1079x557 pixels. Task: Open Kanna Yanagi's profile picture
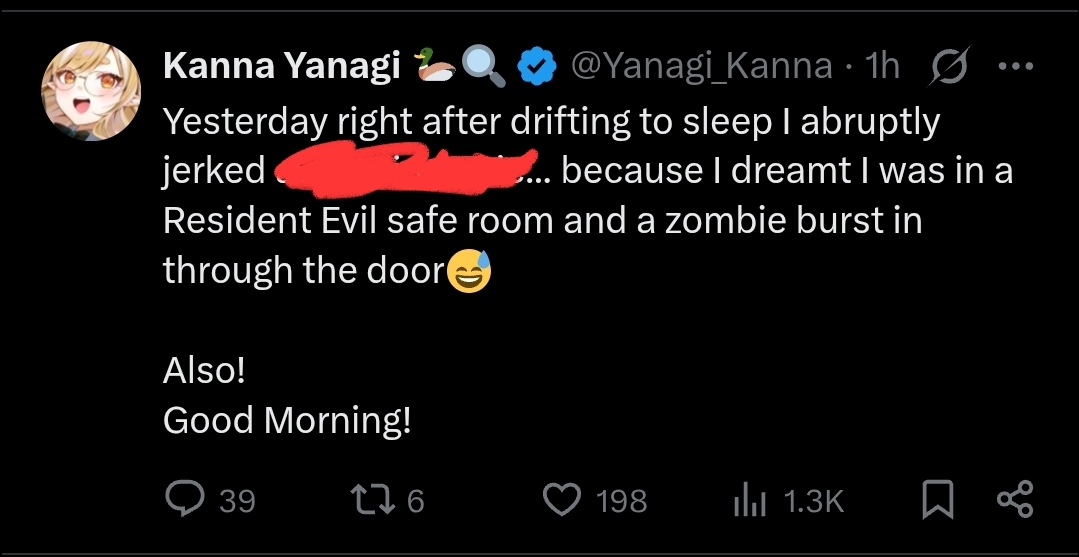91,91
